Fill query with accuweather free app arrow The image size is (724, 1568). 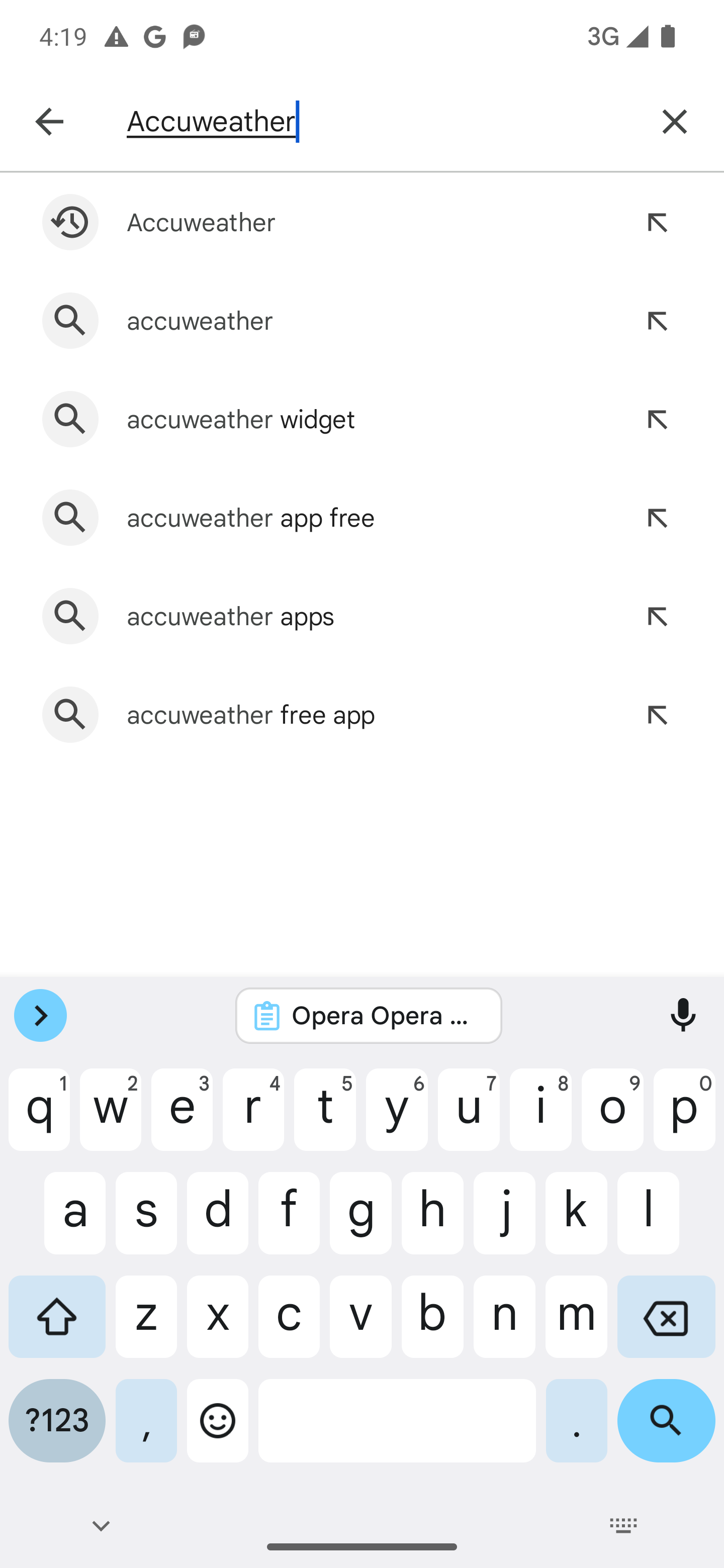(657, 715)
